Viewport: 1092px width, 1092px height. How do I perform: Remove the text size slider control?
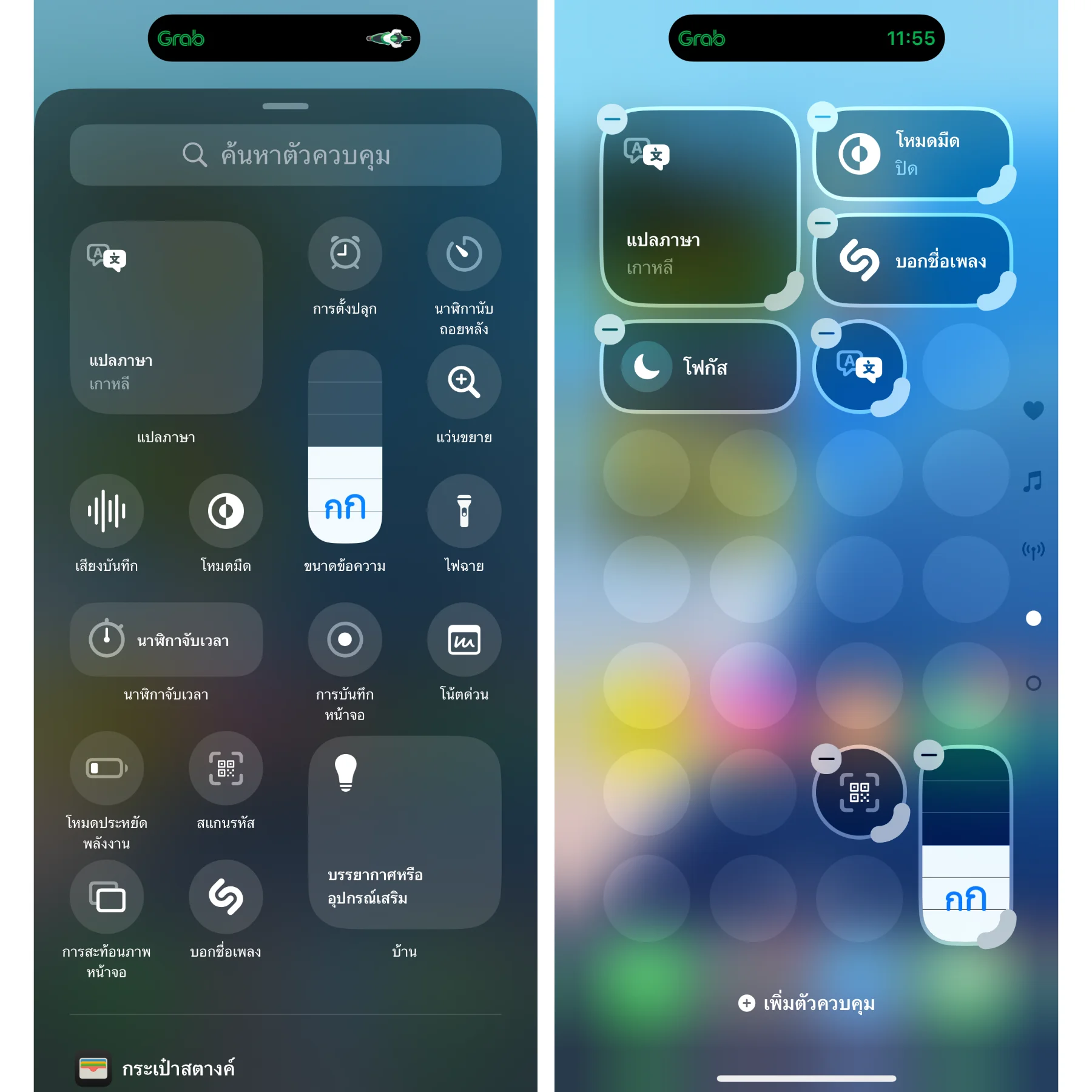[928, 755]
